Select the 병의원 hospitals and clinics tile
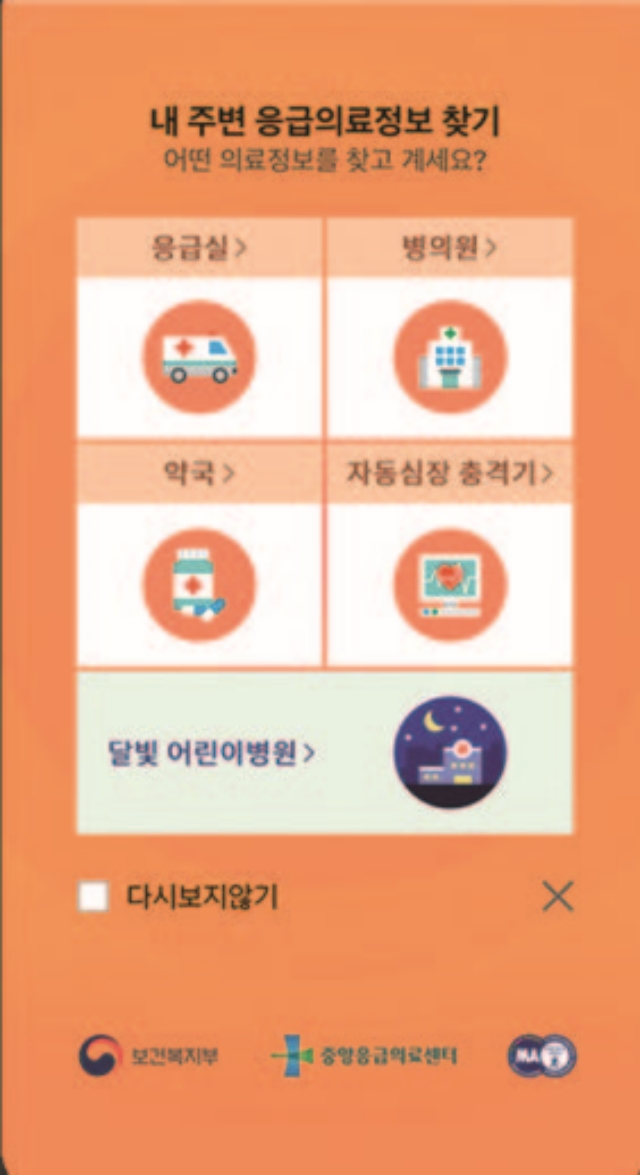The image size is (640, 1175). [x=450, y=328]
